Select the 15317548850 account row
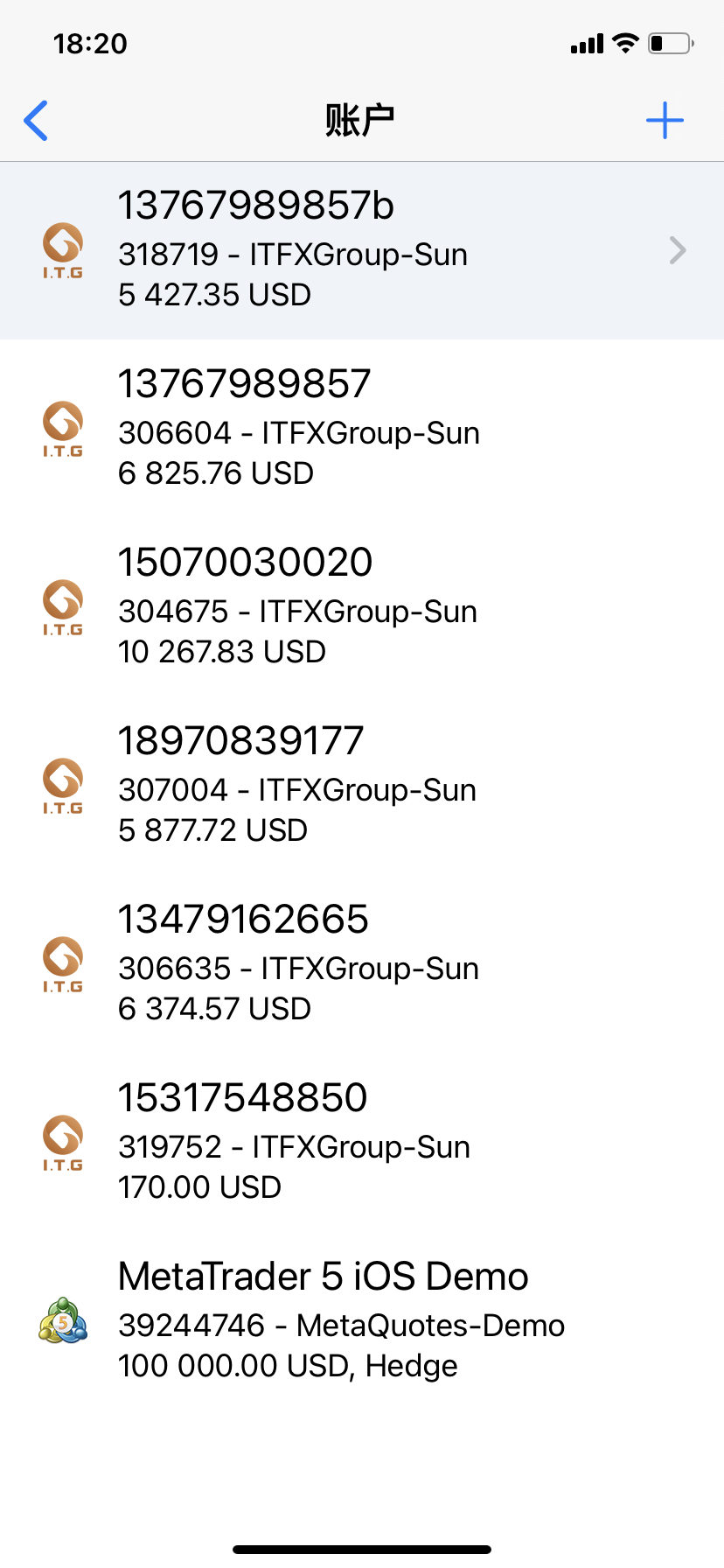The image size is (724, 1568). pyautogui.click(x=362, y=1143)
